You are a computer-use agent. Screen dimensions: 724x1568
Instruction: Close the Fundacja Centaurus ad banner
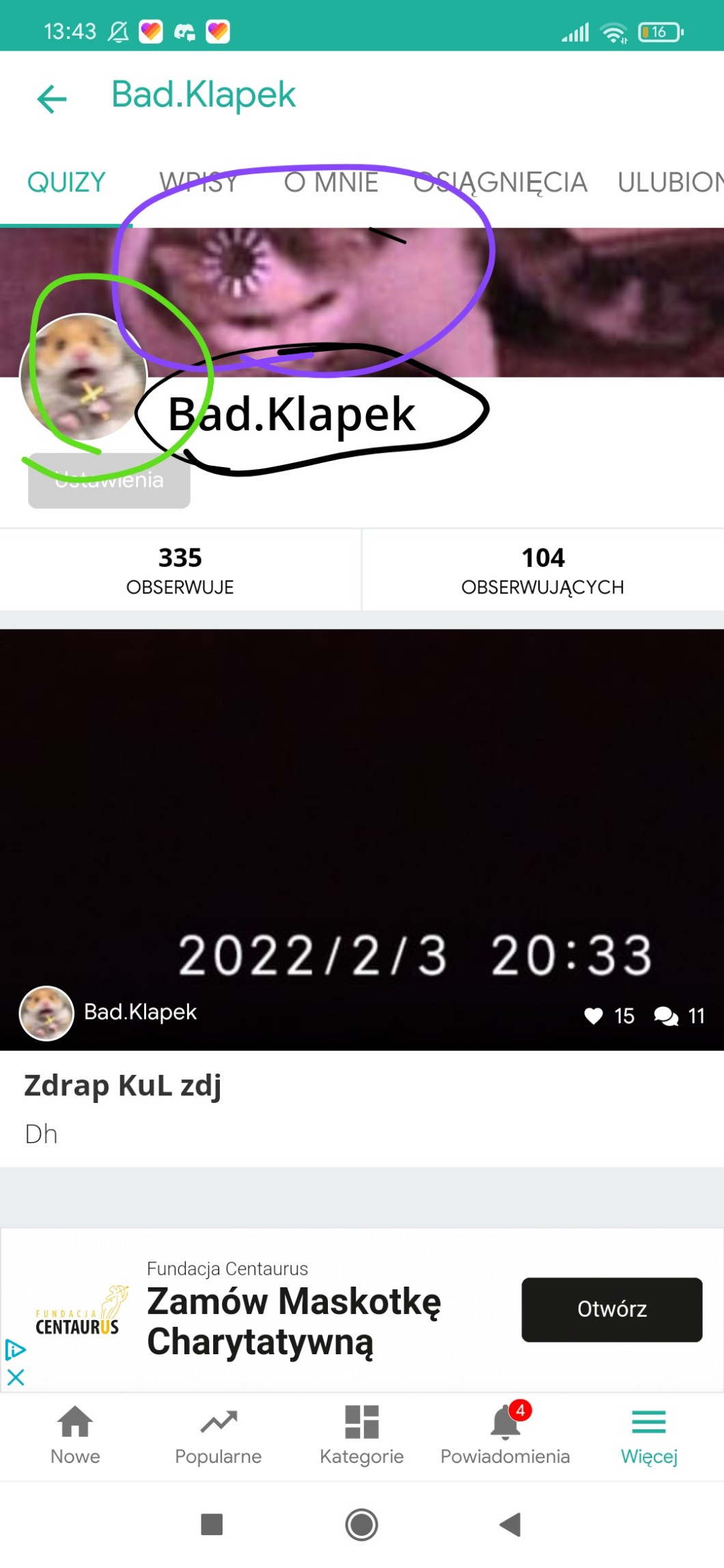point(15,1377)
